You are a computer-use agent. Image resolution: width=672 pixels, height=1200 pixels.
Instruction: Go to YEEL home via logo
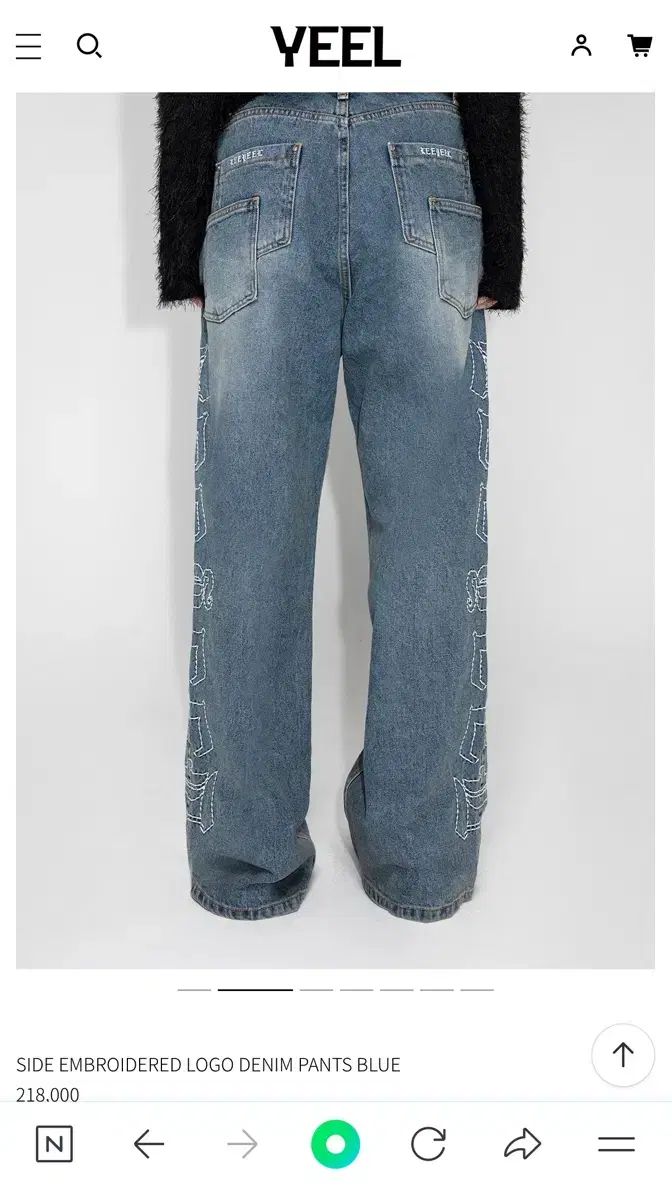(335, 47)
